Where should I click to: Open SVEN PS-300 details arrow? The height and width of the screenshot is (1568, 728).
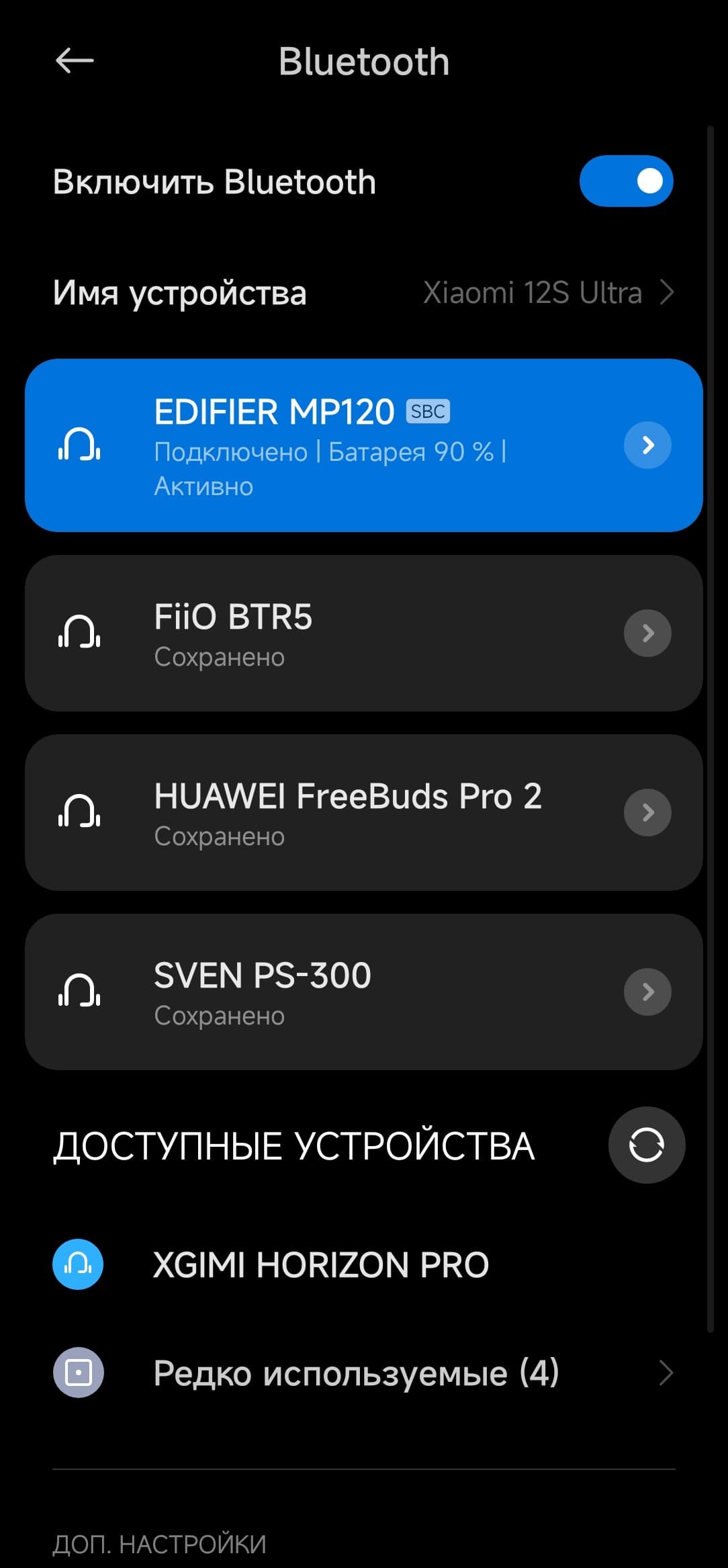[x=647, y=992]
